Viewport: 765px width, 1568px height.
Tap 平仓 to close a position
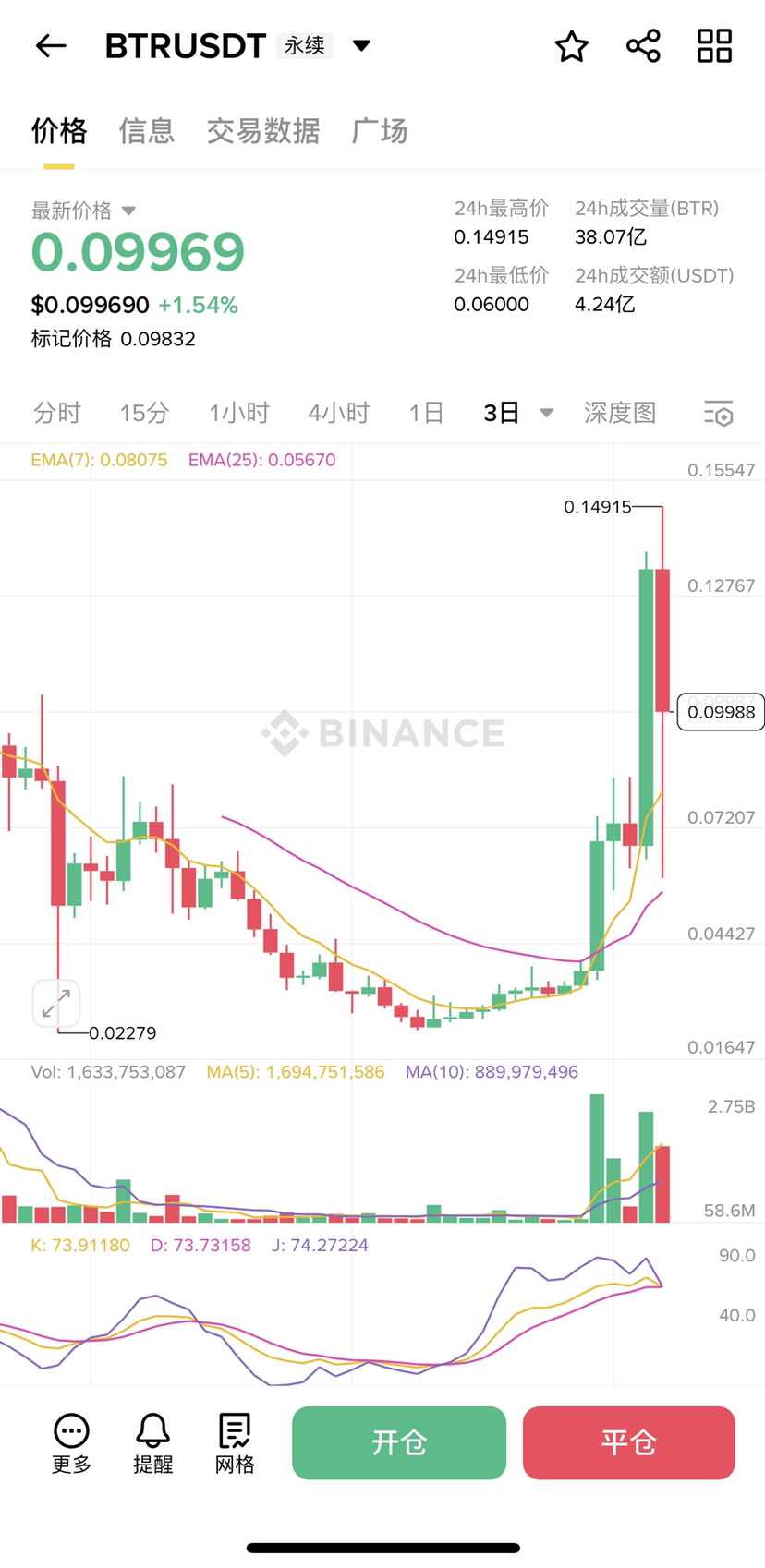pos(628,1442)
